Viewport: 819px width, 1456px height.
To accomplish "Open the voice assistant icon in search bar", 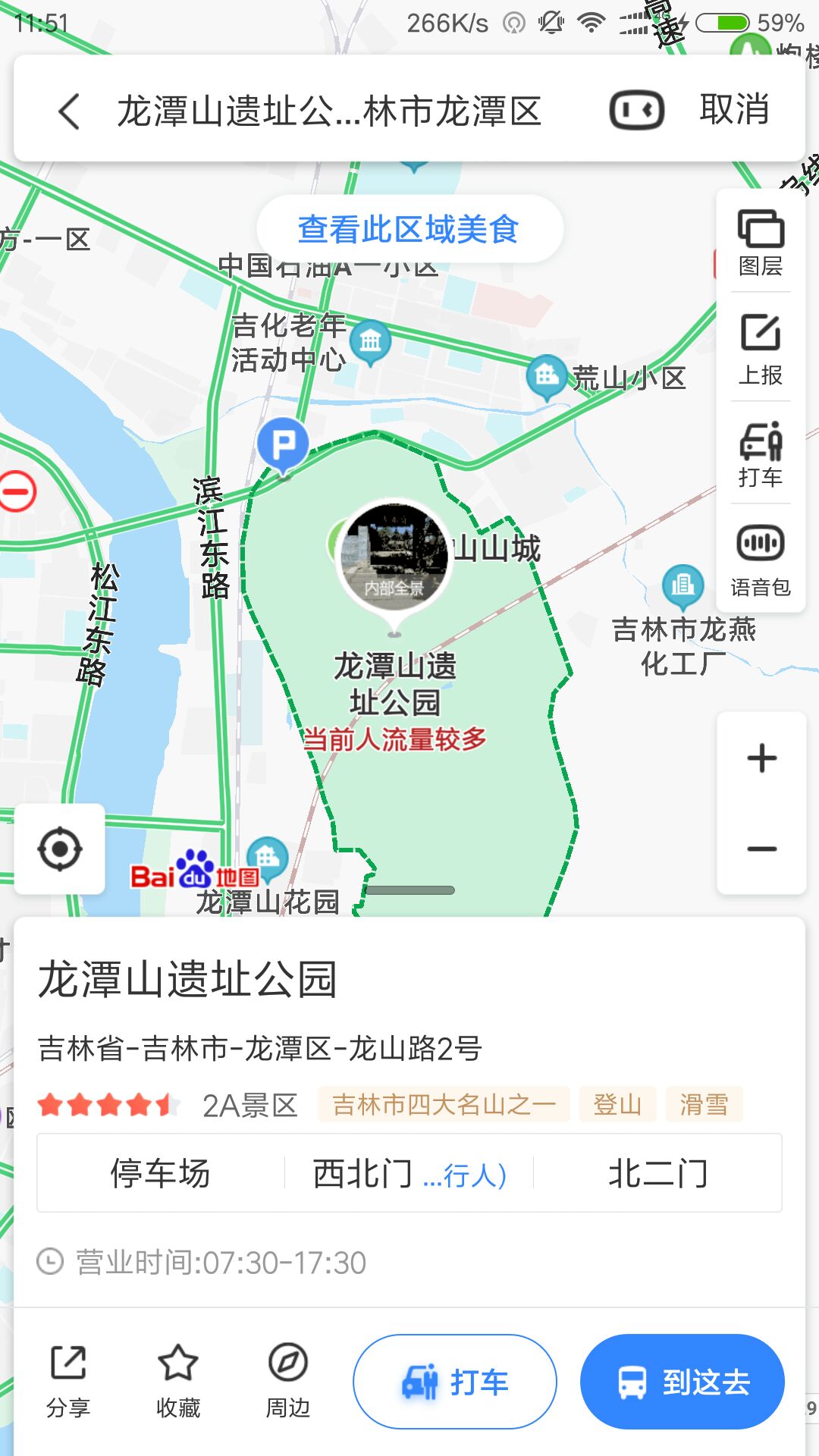I will pos(636,111).
